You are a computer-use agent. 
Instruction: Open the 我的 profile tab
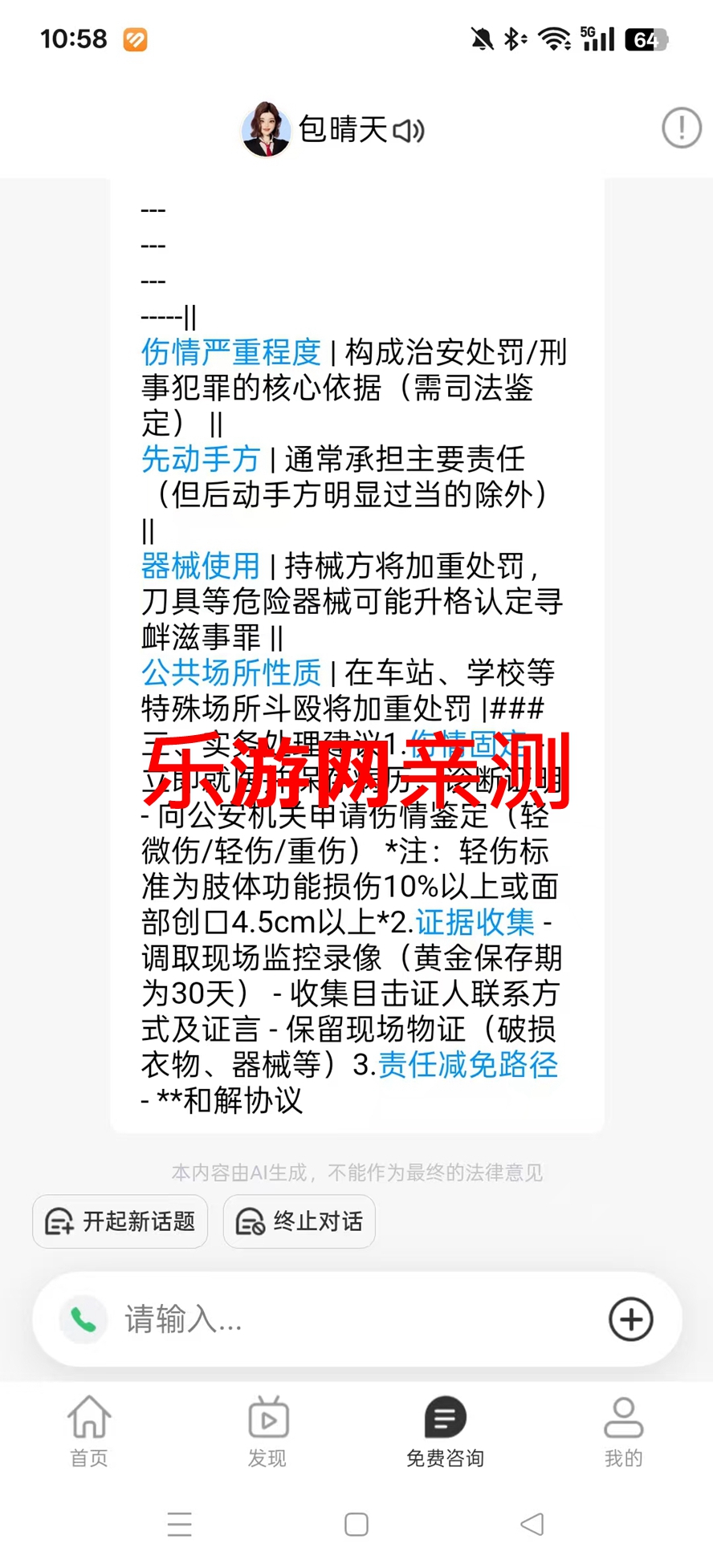623,1432
